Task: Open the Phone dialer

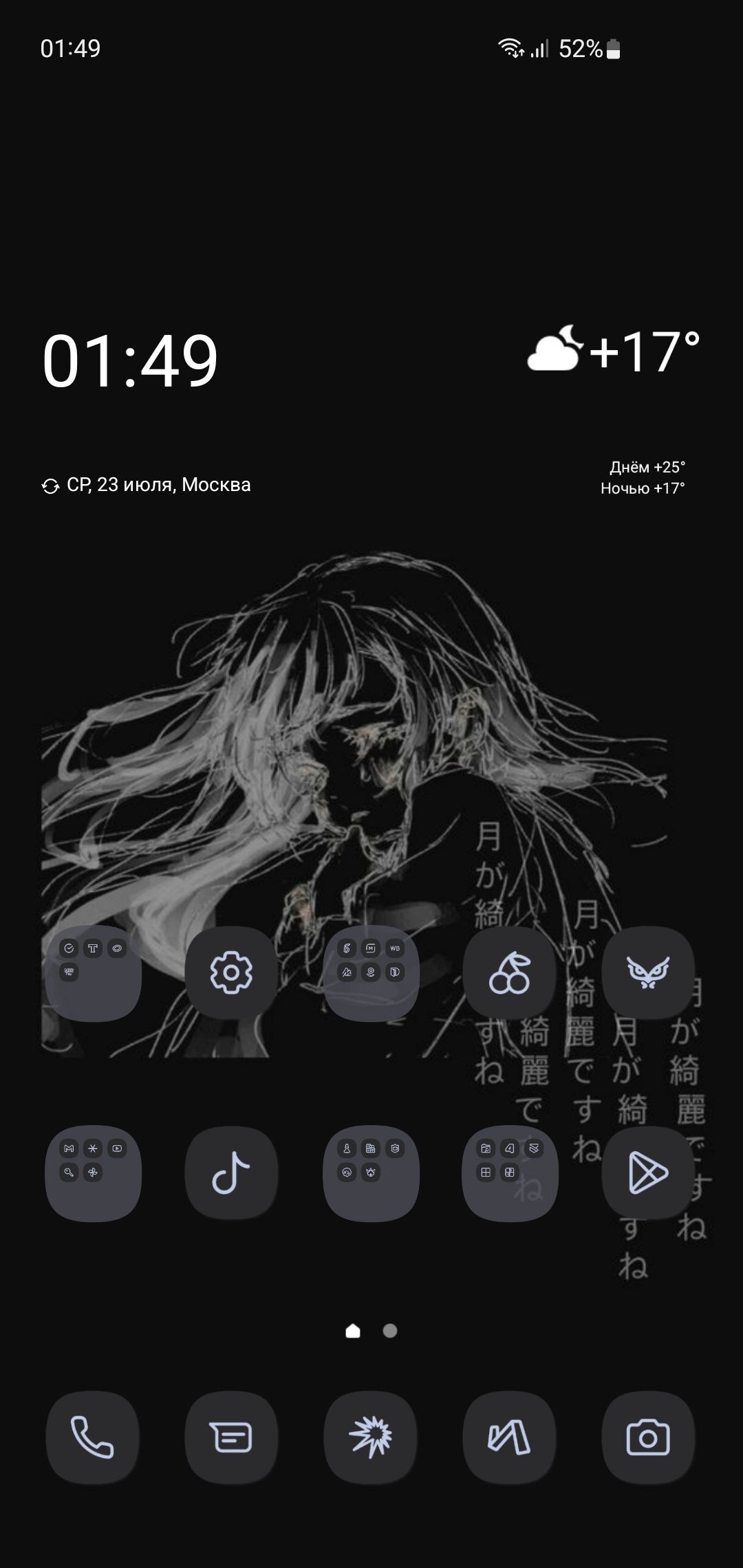Action: tap(92, 1437)
